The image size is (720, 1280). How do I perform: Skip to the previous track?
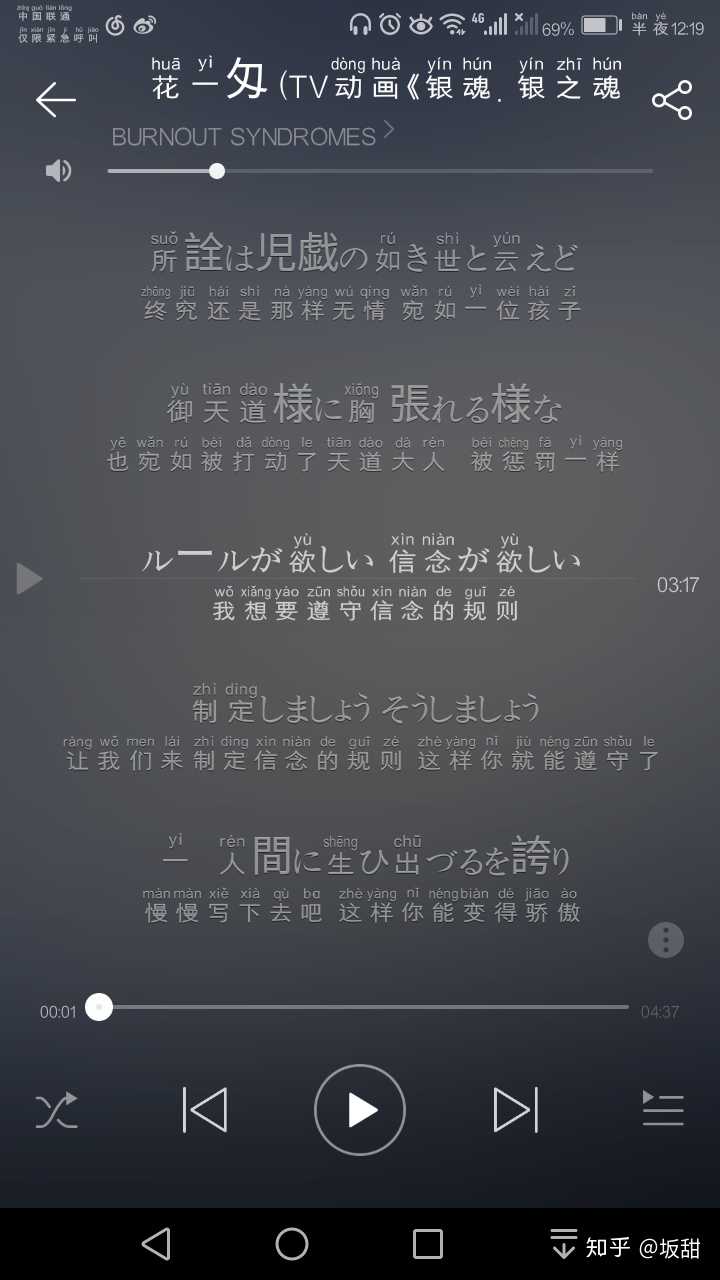[205, 1110]
